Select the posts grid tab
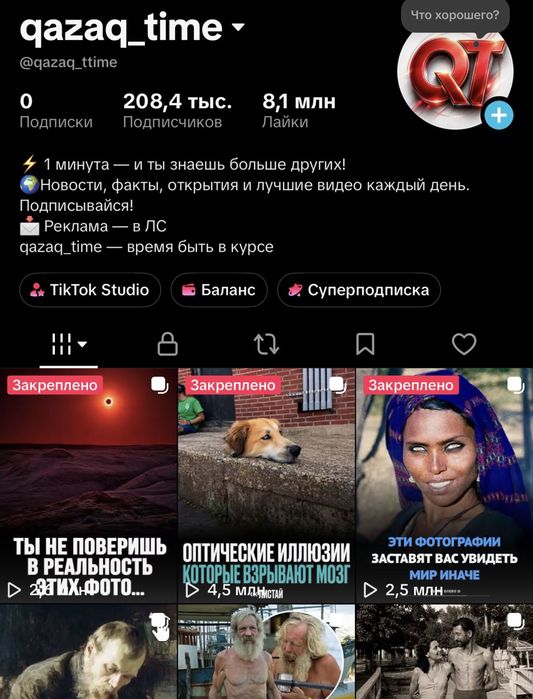 point(69,345)
